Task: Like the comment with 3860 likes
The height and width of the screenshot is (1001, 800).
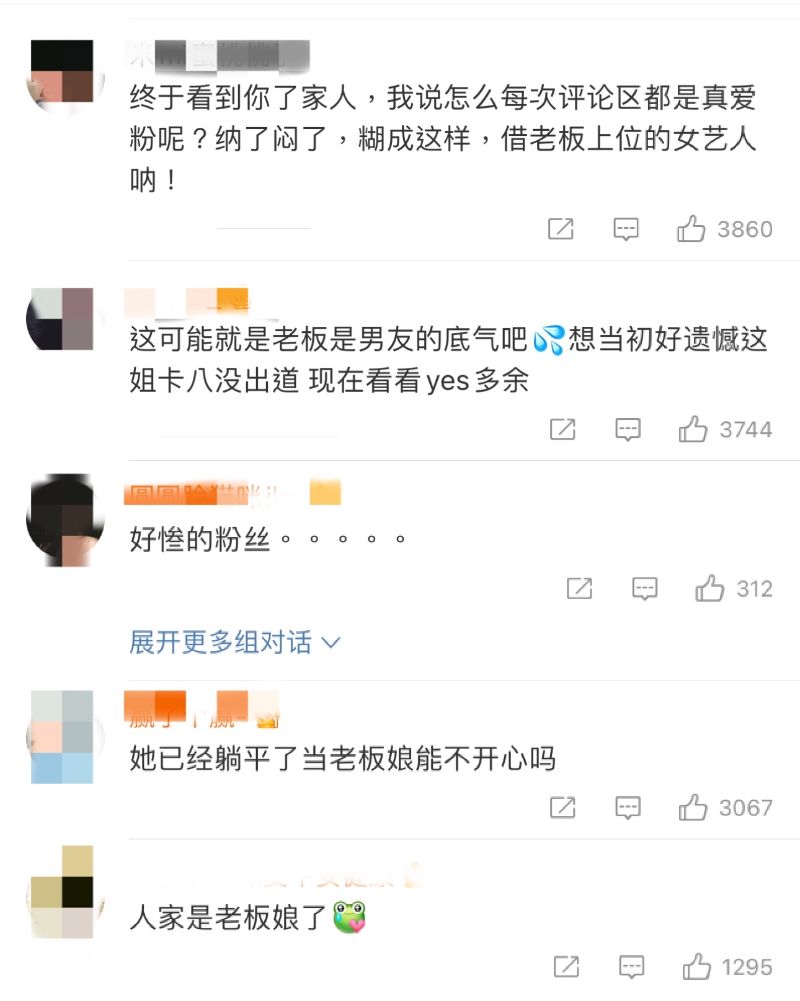Action: pyautogui.click(x=692, y=229)
